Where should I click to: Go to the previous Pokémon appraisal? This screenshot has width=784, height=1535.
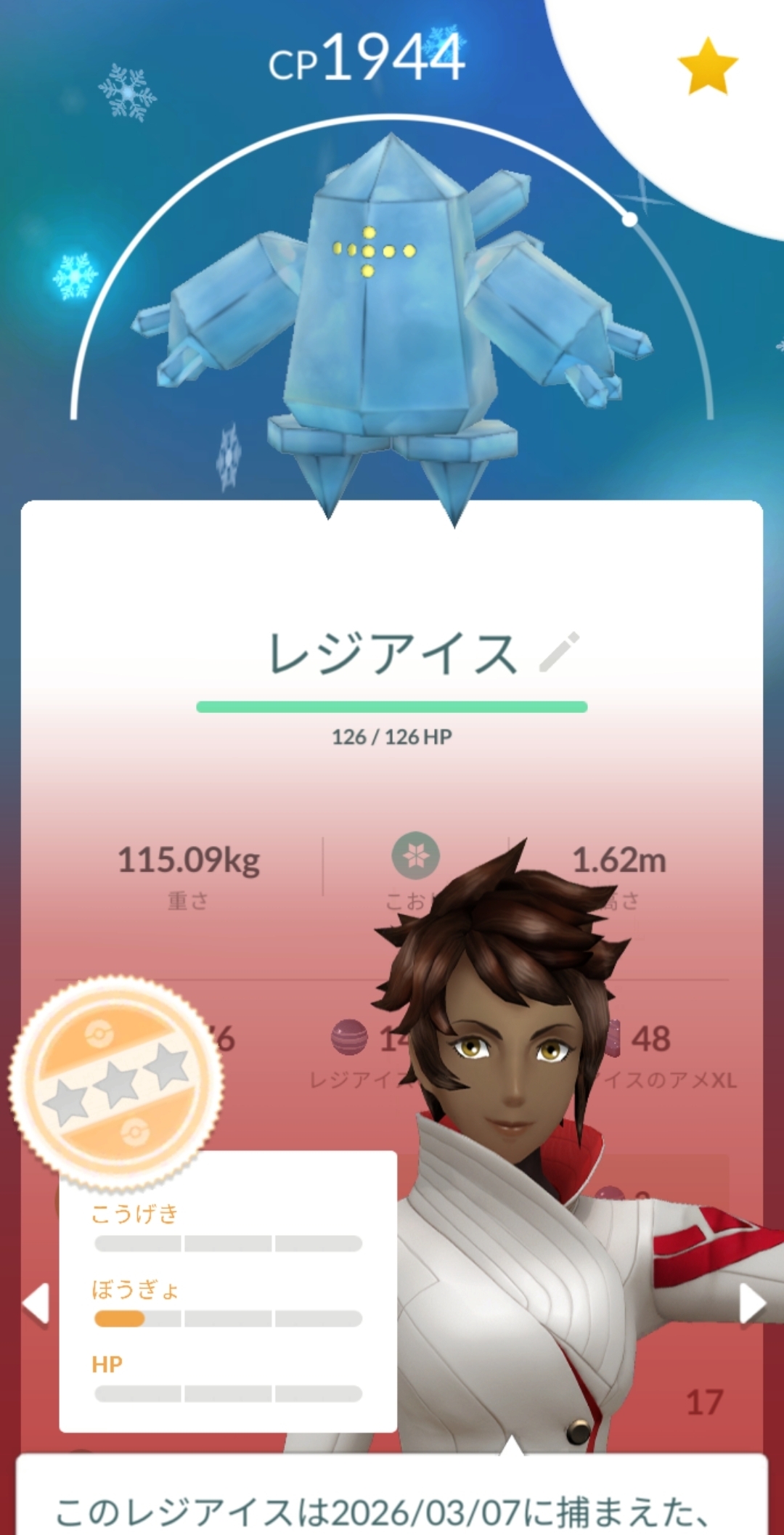(x=36, y=1303)
